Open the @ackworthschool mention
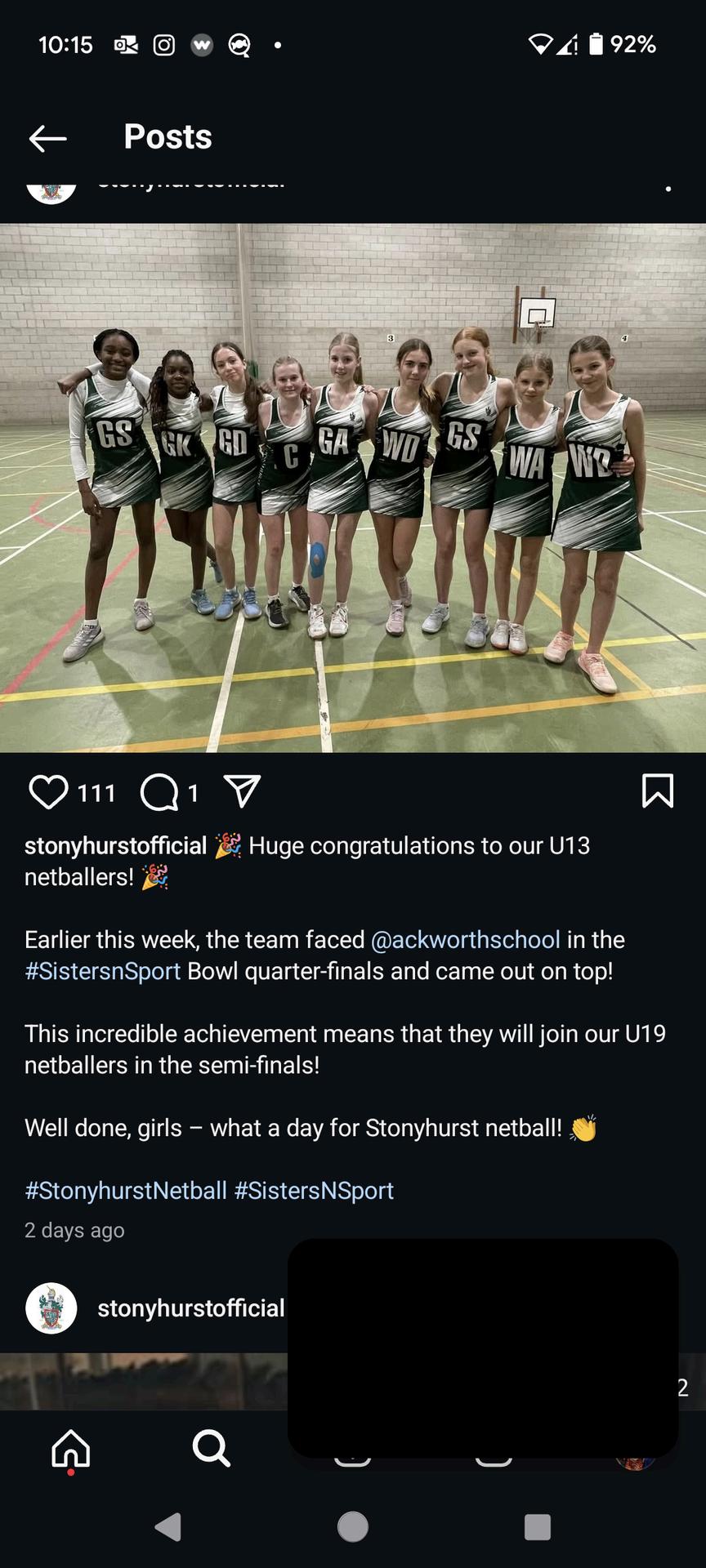 point(465,939)
